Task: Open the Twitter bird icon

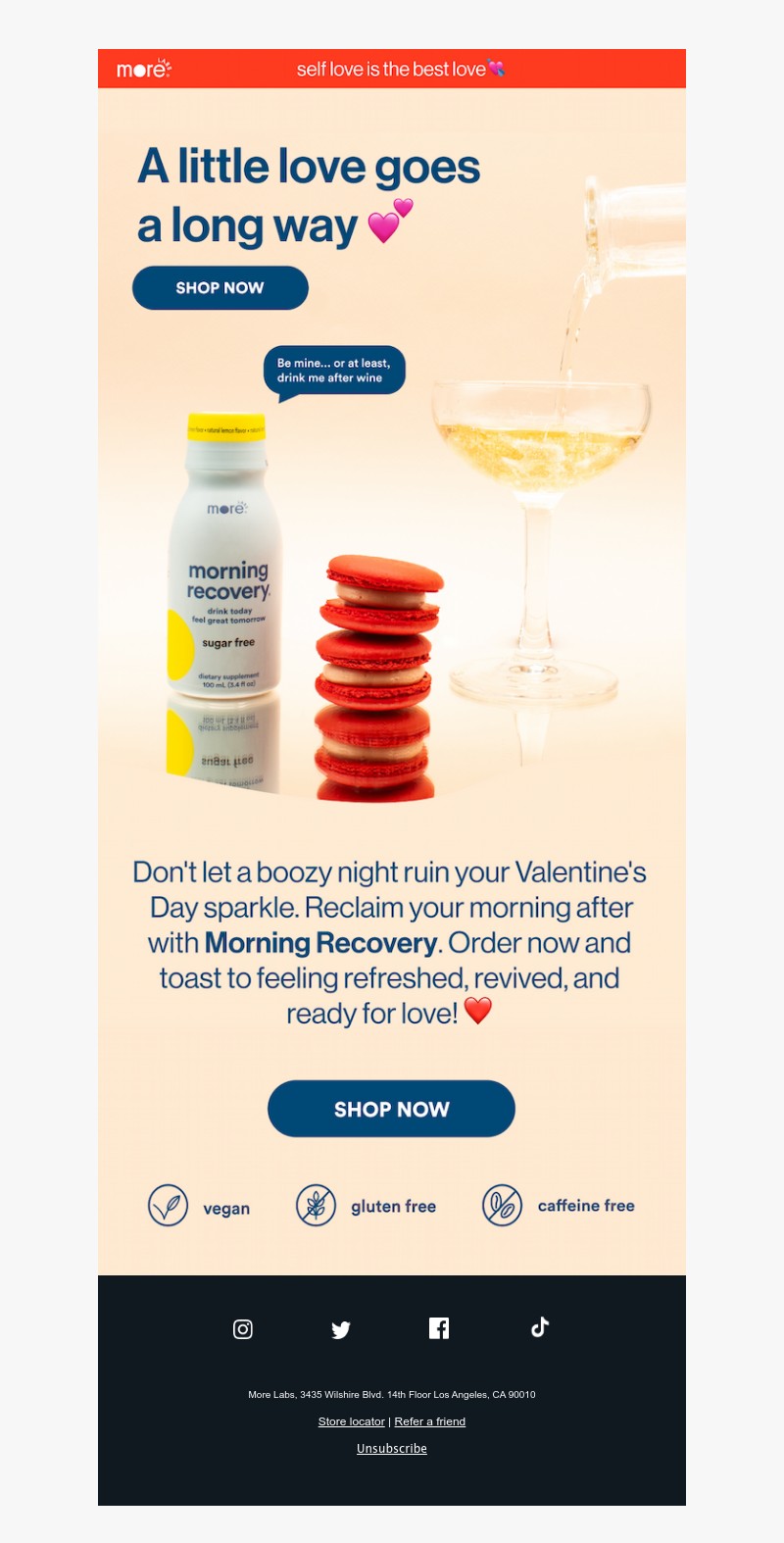Action: click(341, 1329)
